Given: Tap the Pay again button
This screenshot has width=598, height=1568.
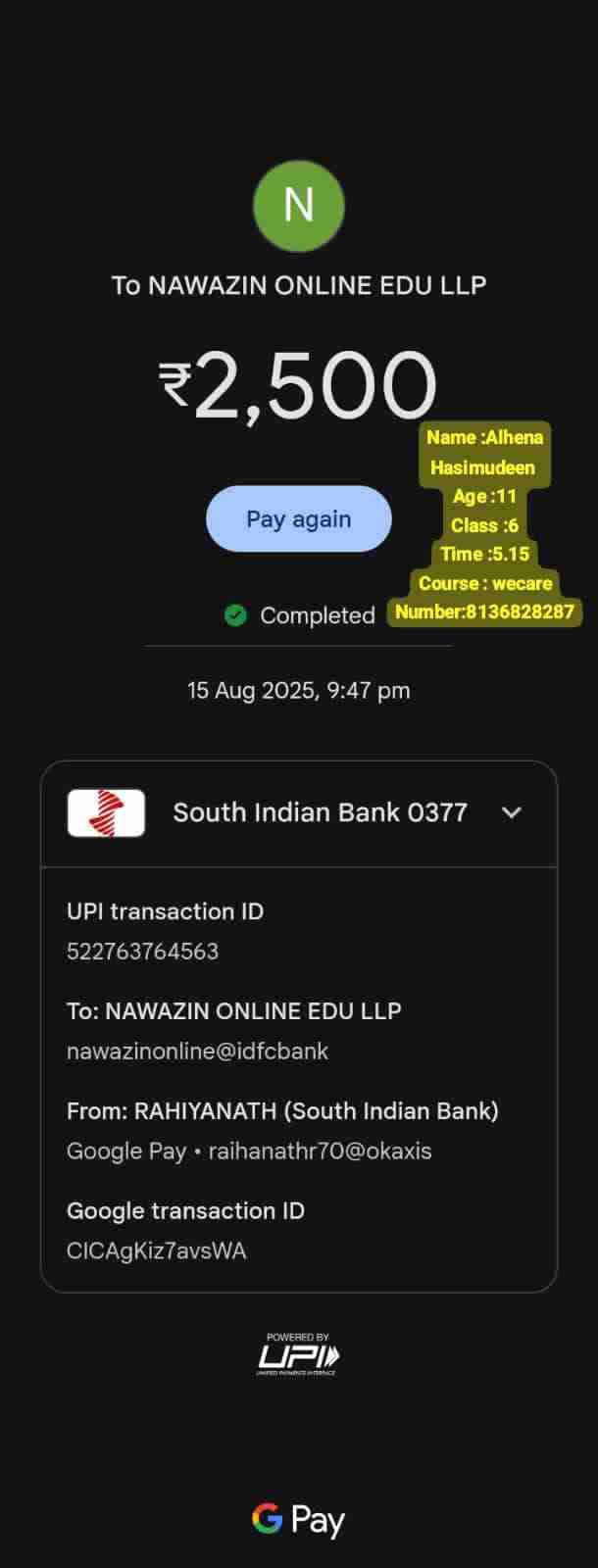Looking at the screenshot, I should 298,519.
